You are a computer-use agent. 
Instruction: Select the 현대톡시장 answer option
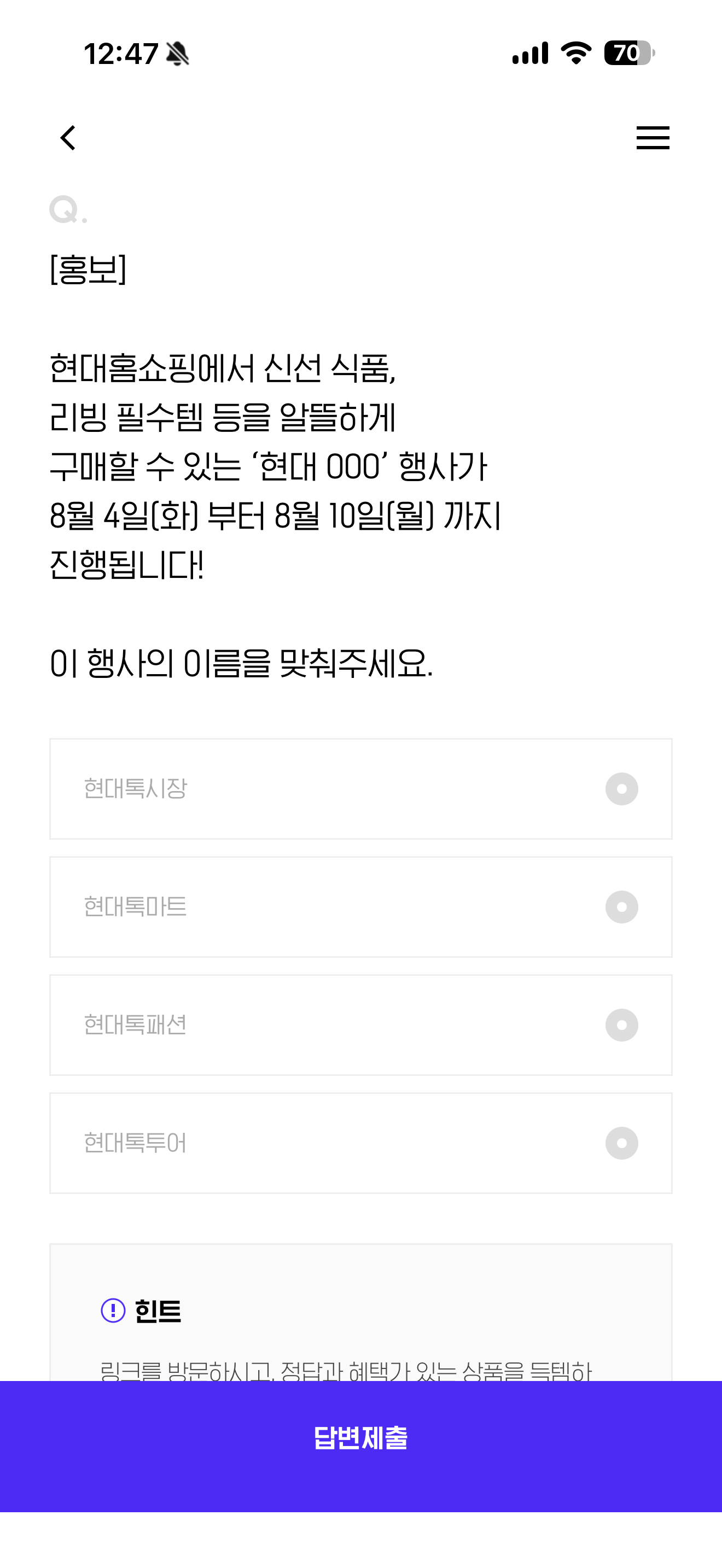point(361,789)
